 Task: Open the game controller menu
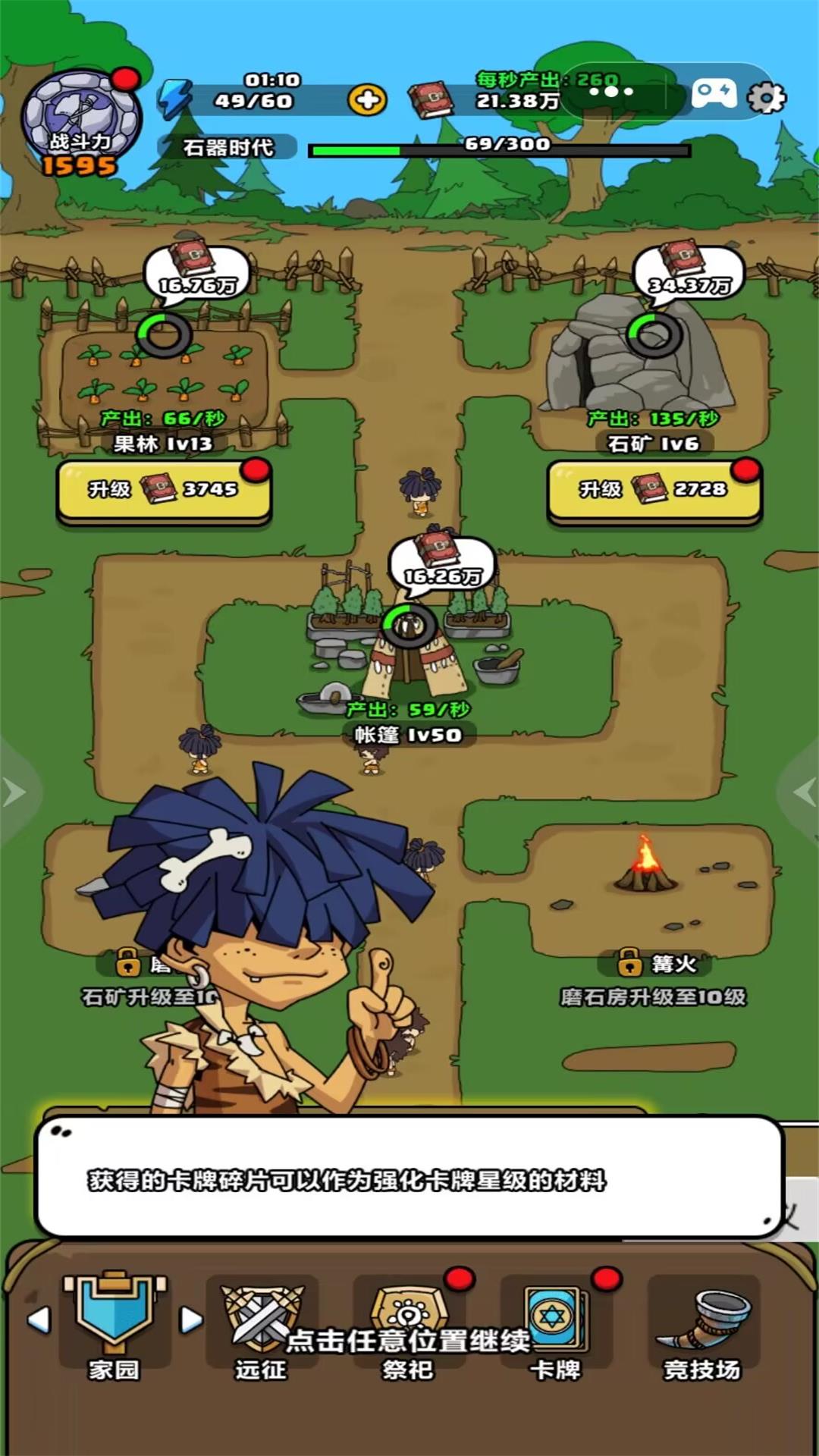tap(713, 95)
